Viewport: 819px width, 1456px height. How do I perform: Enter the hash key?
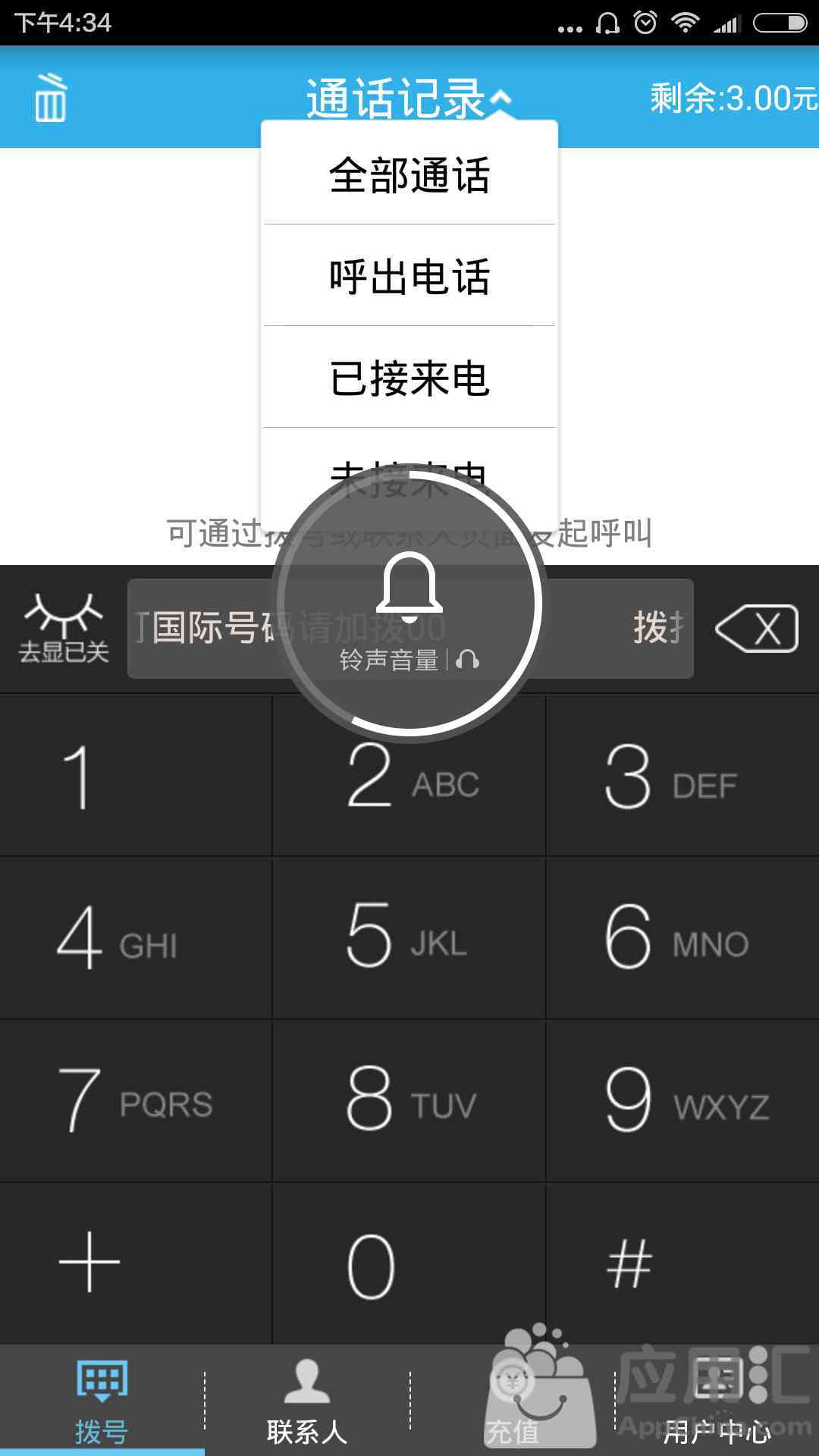pos(682,1263)
